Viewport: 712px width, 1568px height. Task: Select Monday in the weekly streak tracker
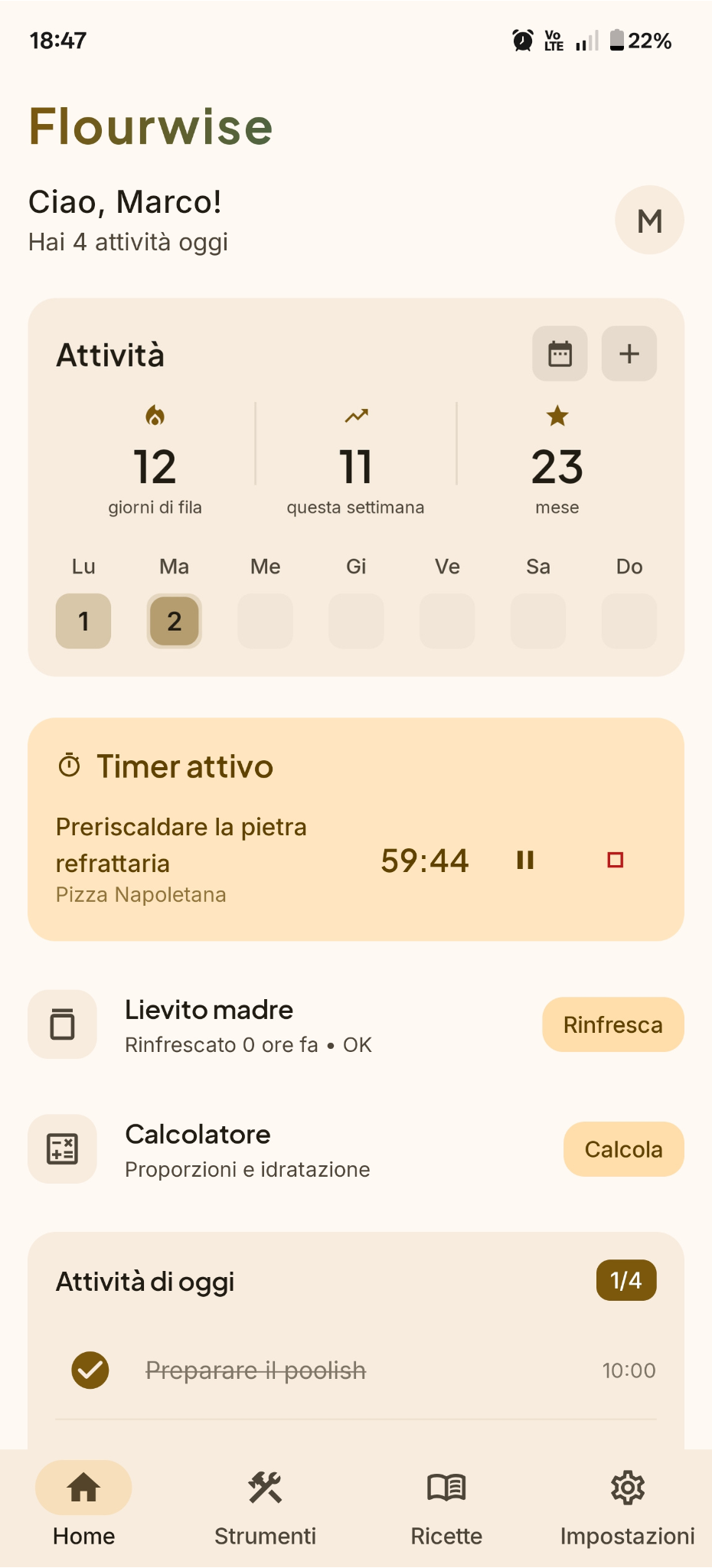click(83, 621)
